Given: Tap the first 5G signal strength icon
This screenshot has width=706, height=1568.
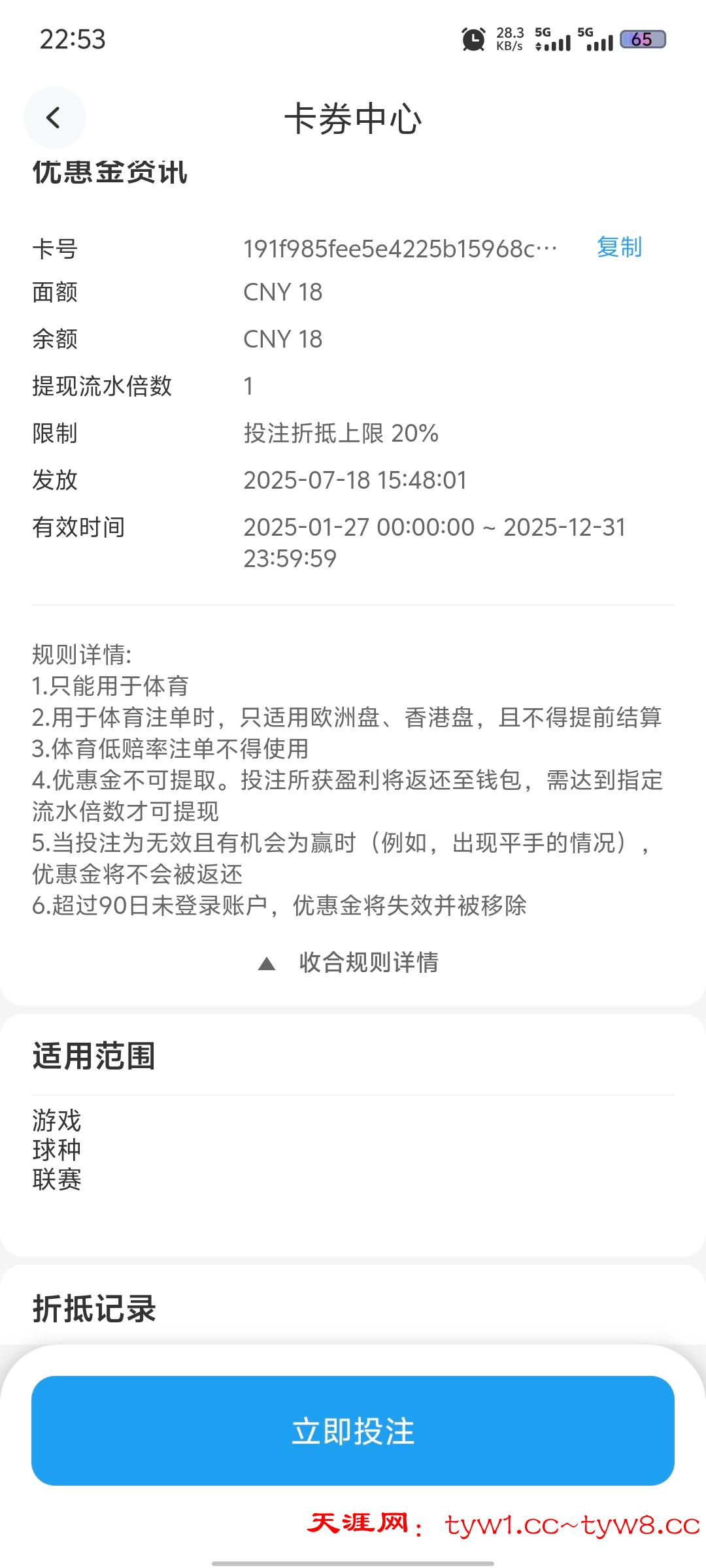Looking at the screenshot, I should [555, 41].
